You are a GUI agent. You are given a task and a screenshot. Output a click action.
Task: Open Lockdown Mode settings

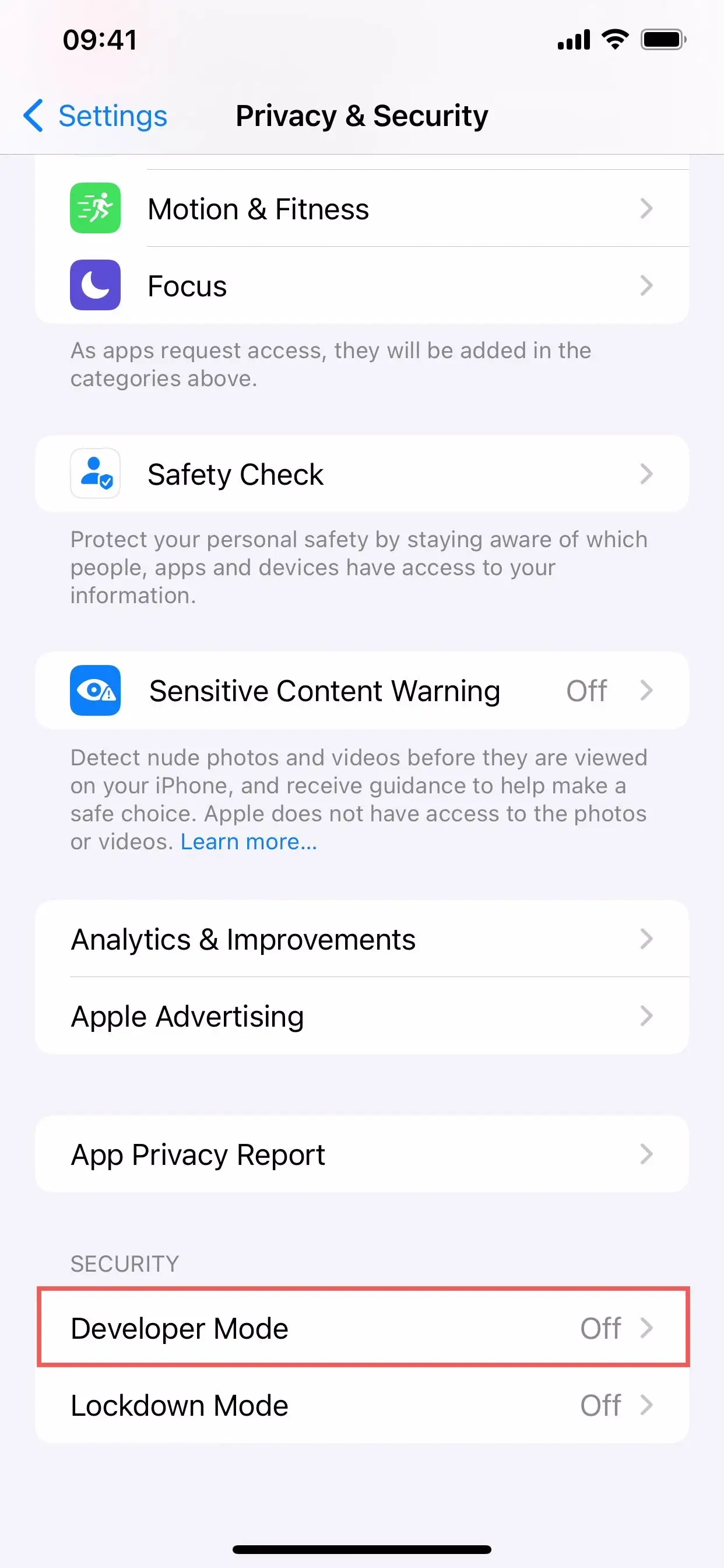(361, 1405)
